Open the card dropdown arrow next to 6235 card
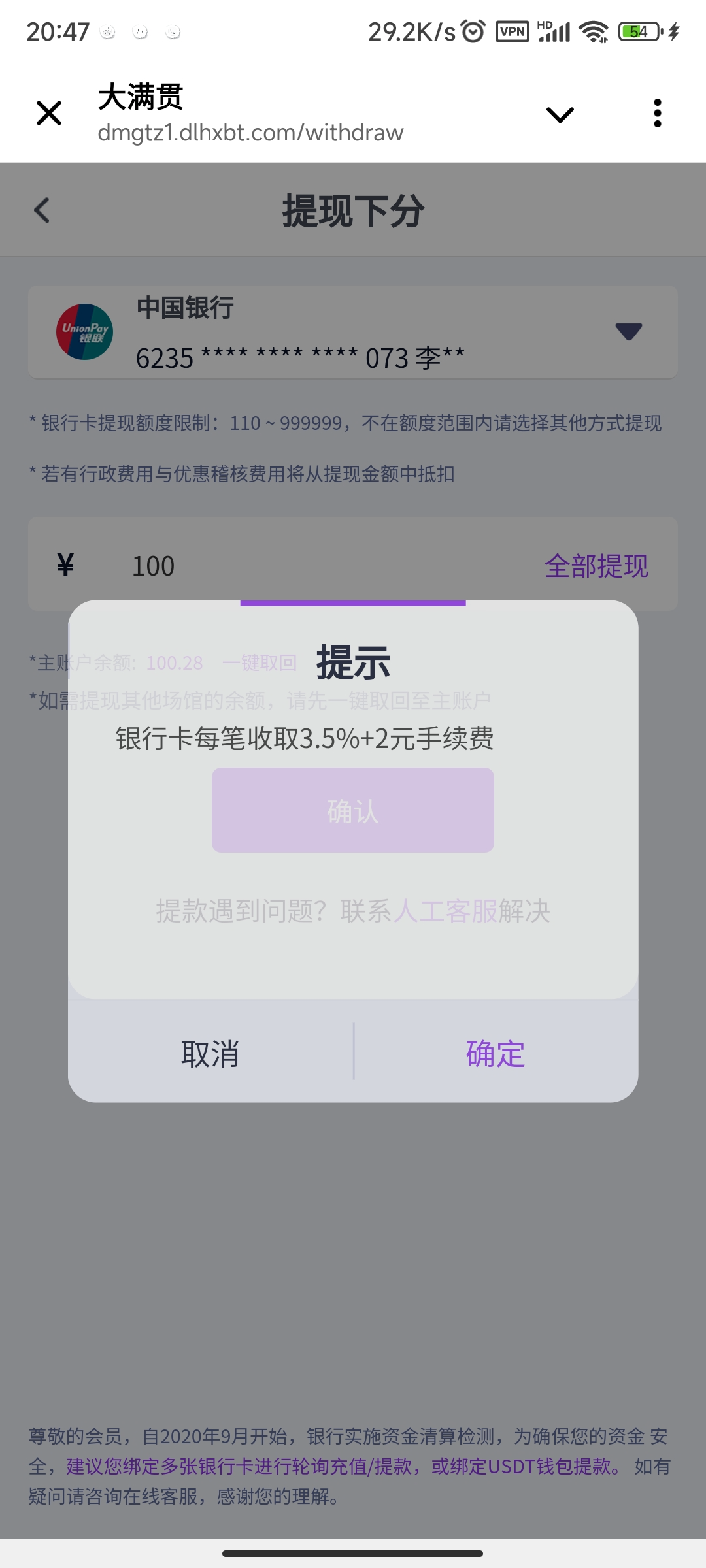The image size is (706, 1568). (x=628, y=332)
